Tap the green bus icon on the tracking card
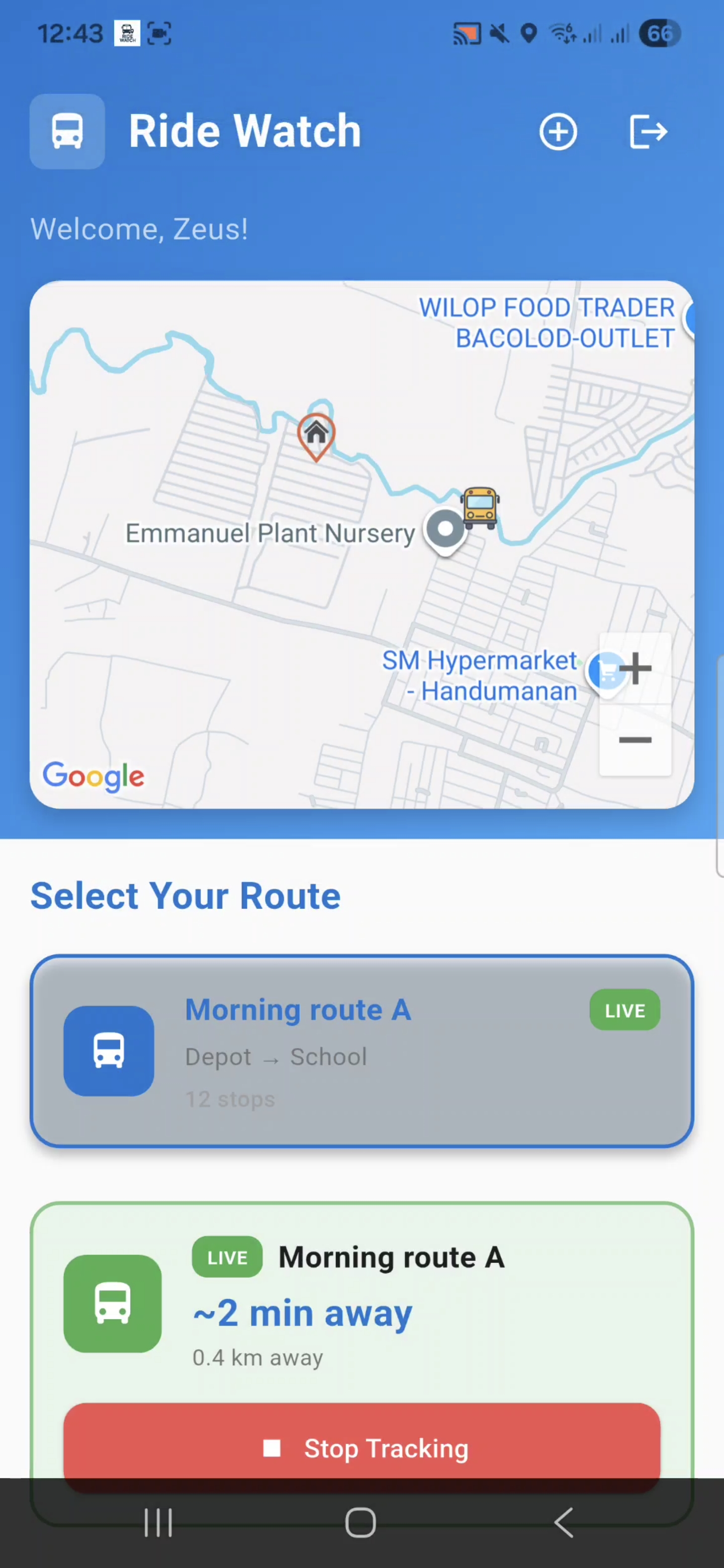 112,1304
